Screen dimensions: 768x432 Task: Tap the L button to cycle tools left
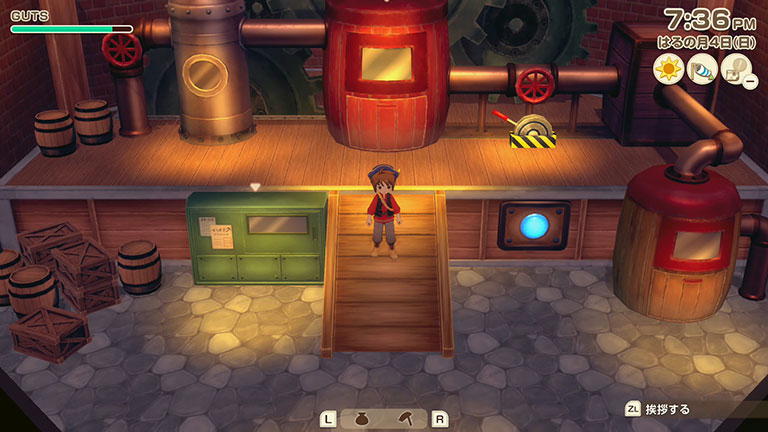click(327, 419)
